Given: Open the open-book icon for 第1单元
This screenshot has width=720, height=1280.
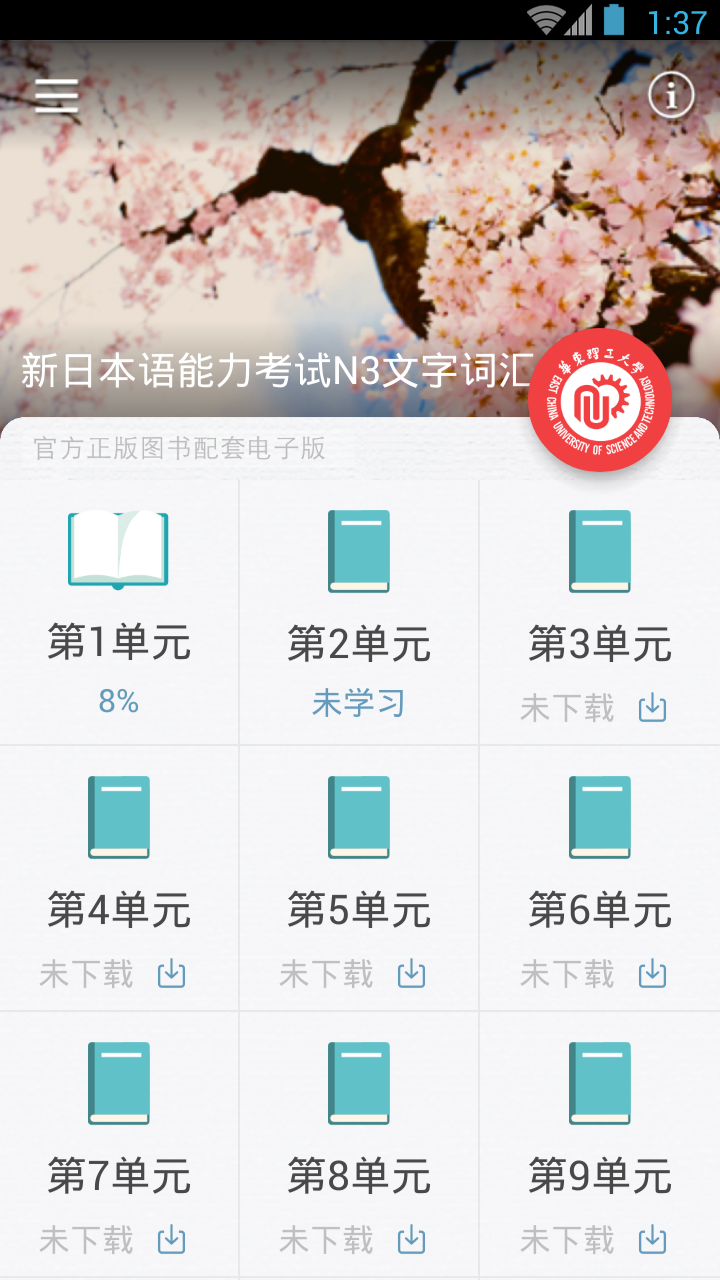Looking at the screenshot, I should coord(118,550).
